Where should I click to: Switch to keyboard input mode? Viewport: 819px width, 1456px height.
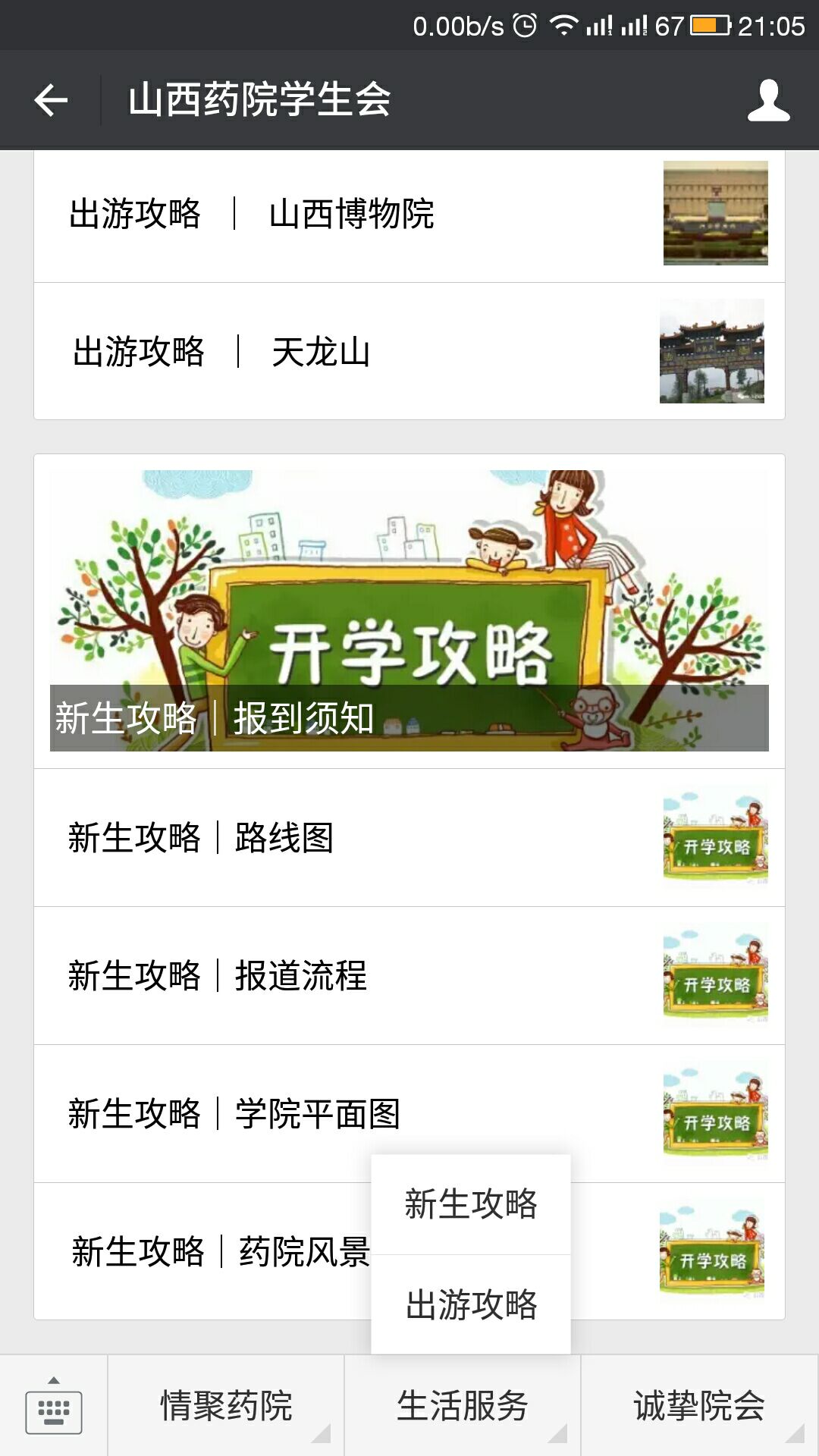pos(53,1407)
